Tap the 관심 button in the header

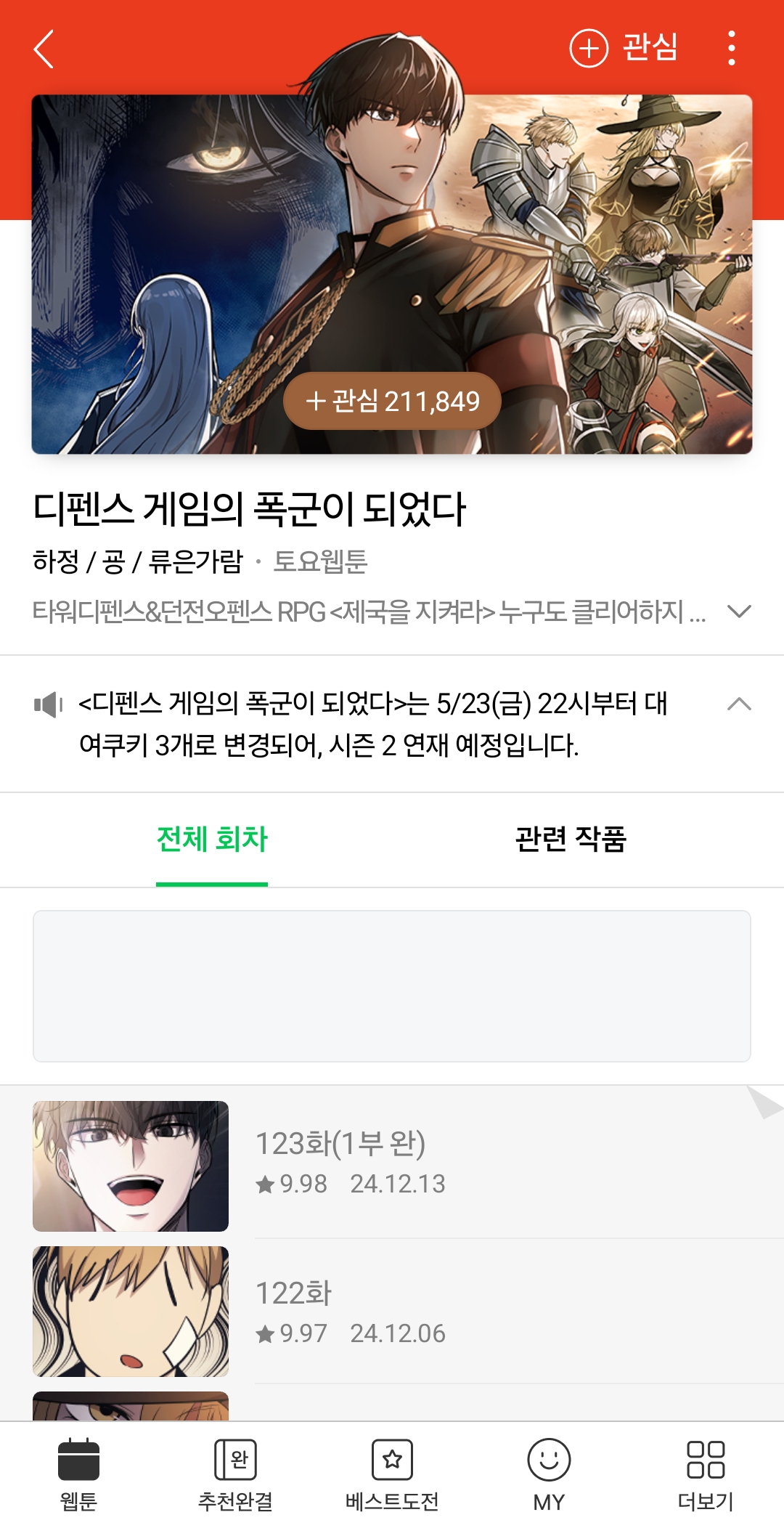624,48
